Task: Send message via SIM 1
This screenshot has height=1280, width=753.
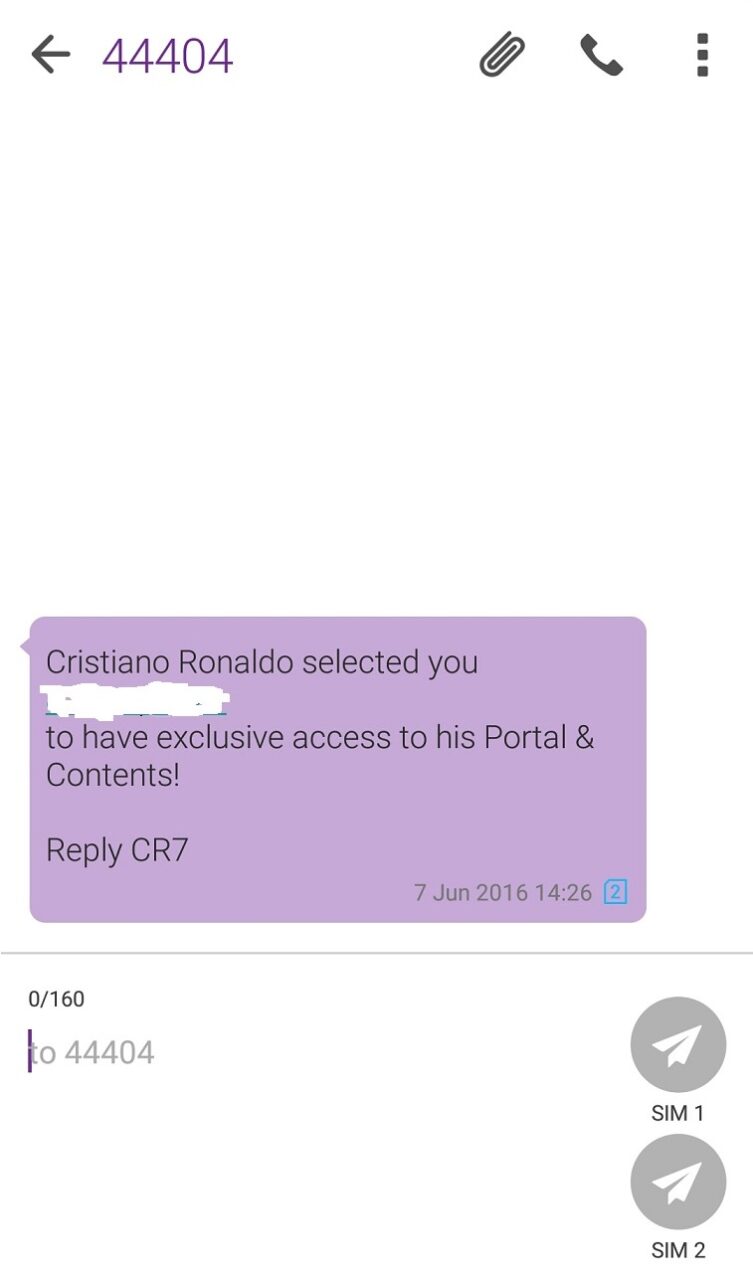Action: click(x=678, y=1045)
